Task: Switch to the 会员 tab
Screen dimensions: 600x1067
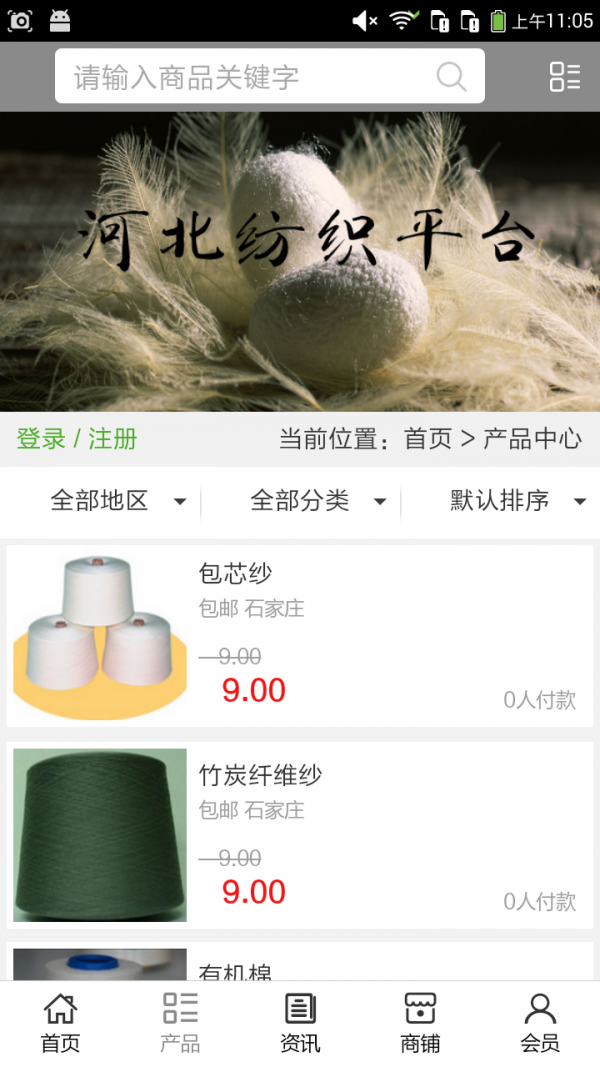Action: click(x=540, y=1023)
